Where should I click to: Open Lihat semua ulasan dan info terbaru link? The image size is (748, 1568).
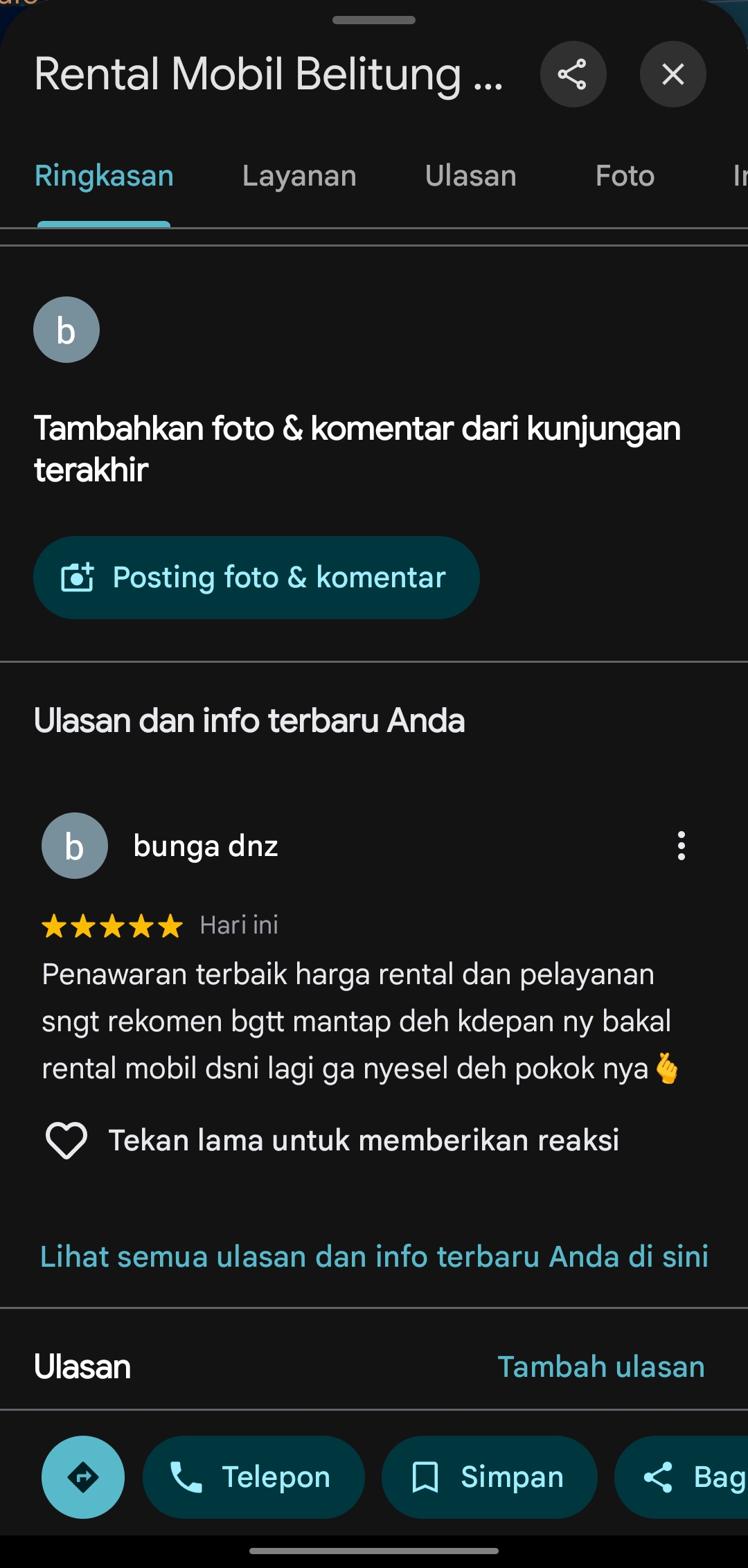pyautogui.click(x=374, y=1256)
